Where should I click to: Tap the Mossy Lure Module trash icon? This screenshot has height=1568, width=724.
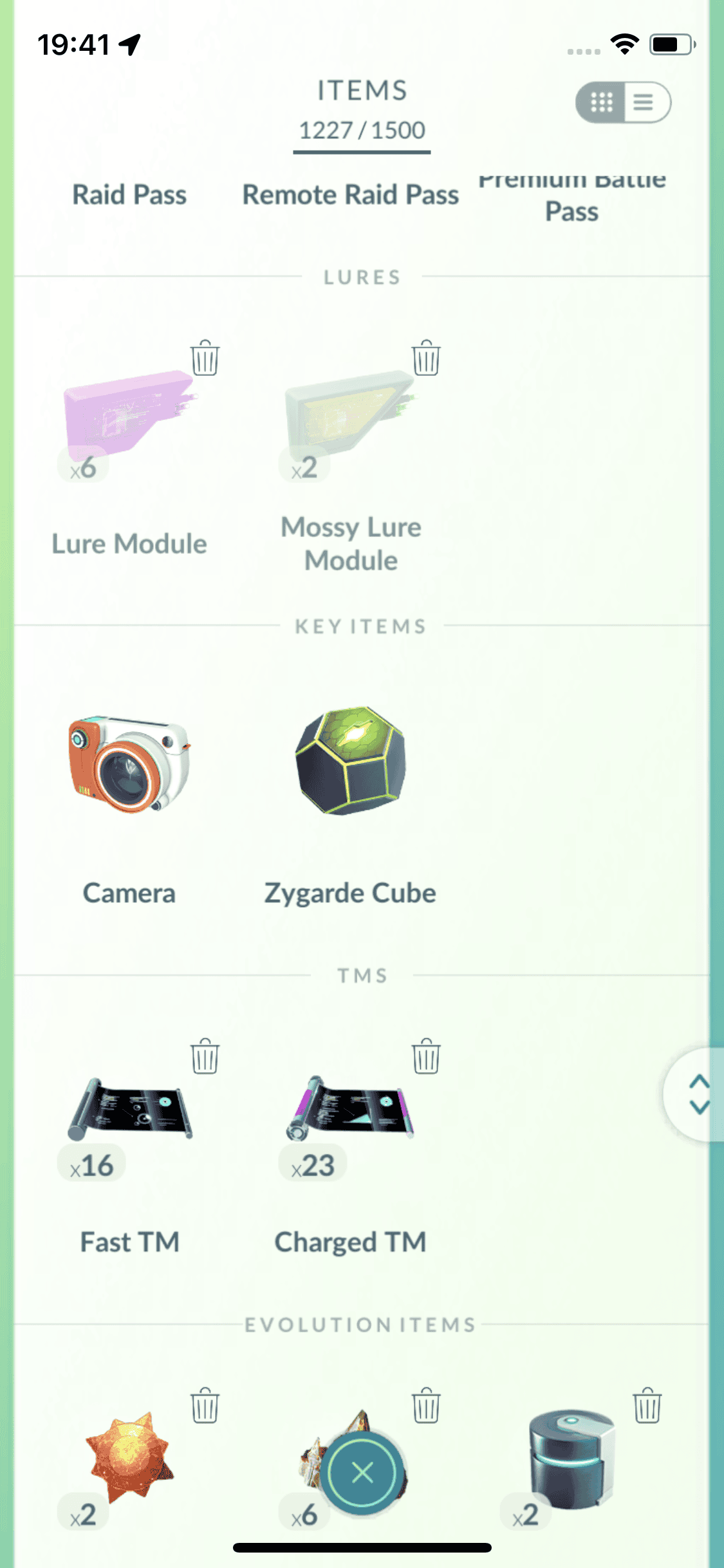[426, 358]
